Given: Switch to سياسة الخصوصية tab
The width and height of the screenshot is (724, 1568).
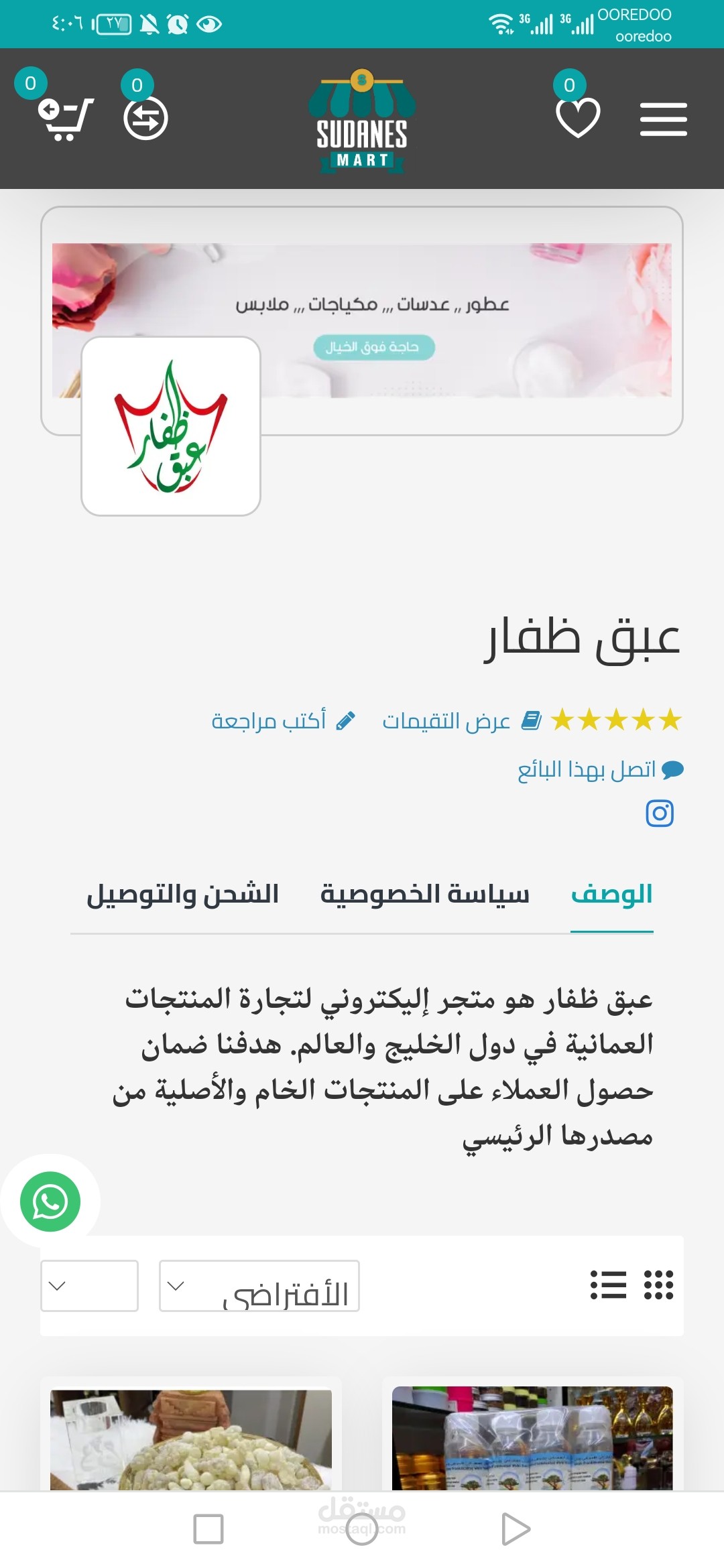Looking at the screenshot, I should point(425,895).
